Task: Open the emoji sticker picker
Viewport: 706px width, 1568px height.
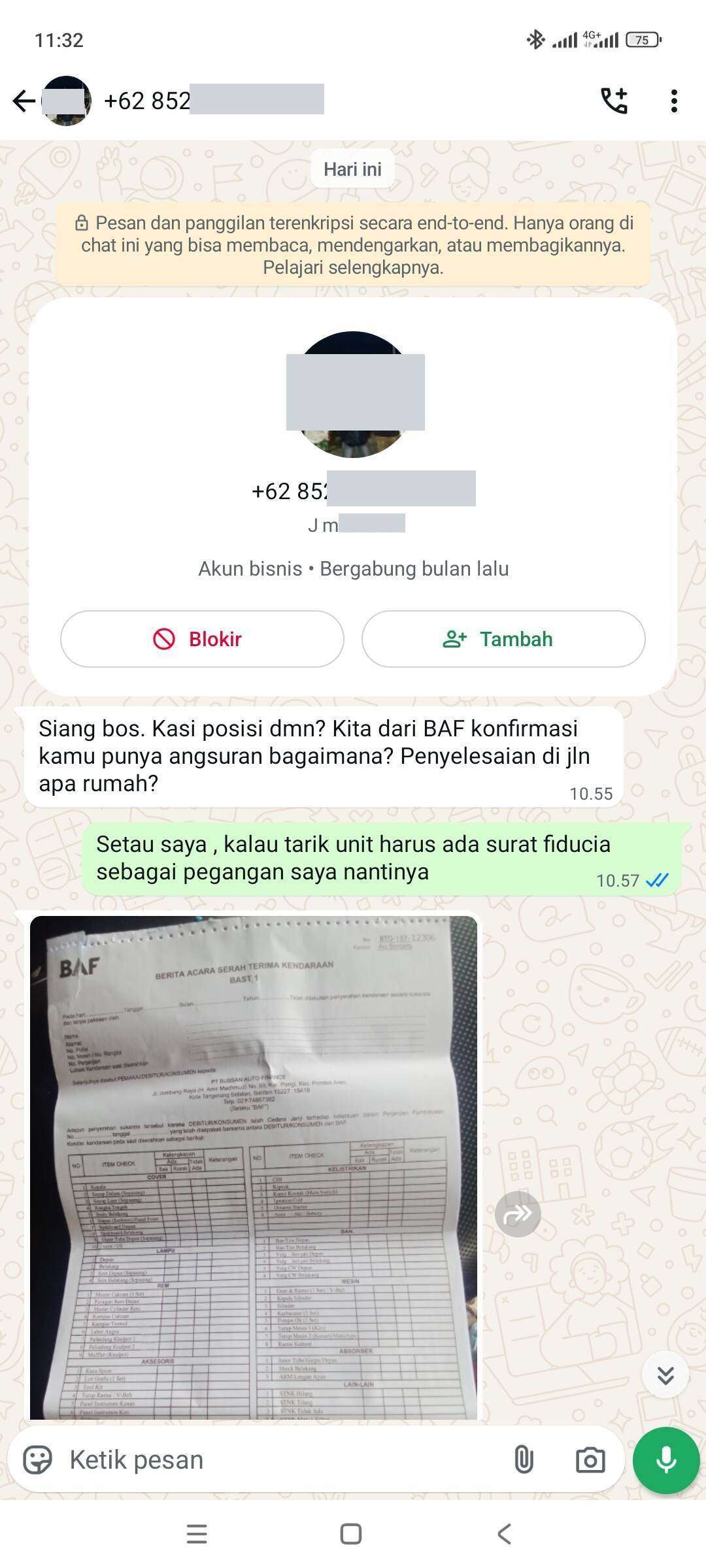Action: click(x=37, y=1460)
